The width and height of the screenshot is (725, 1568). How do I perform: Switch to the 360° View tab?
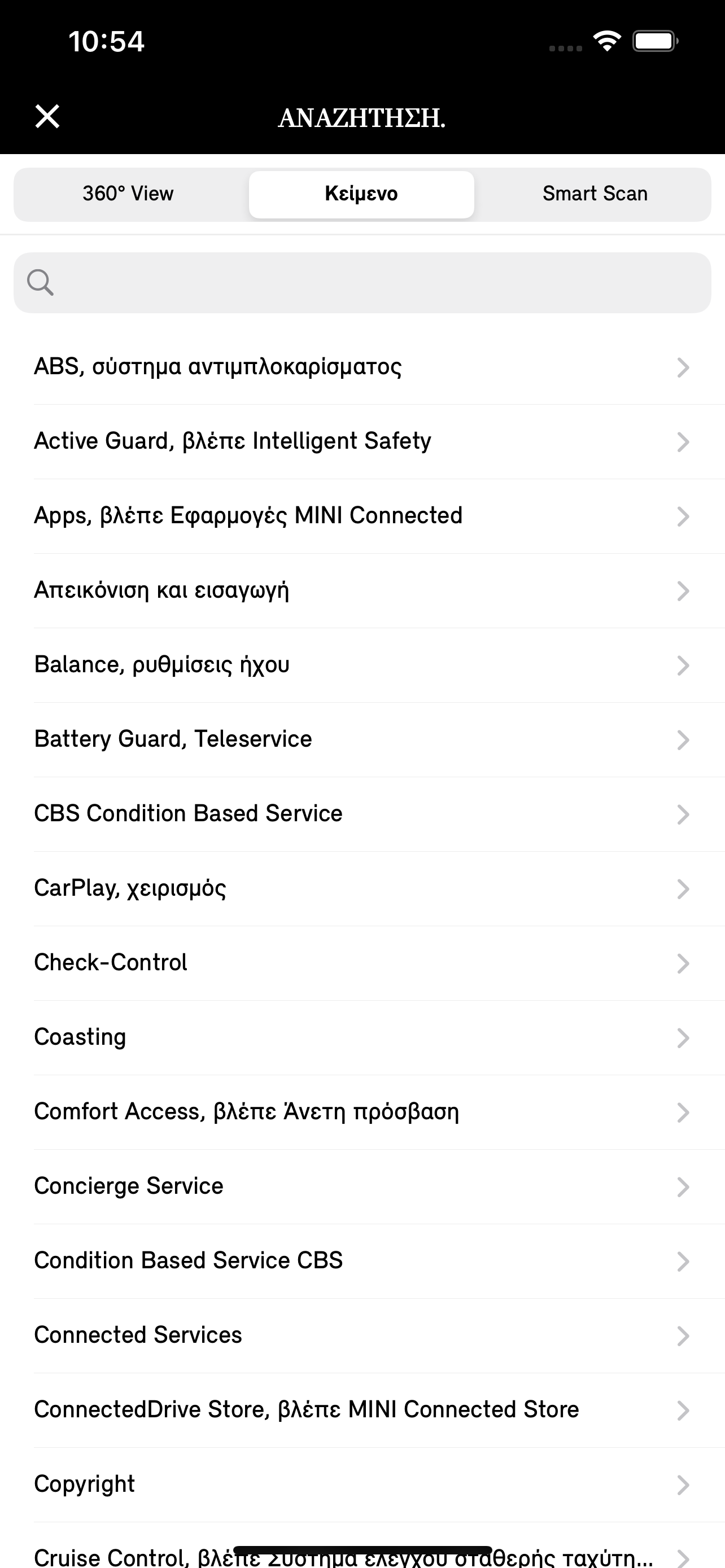(x=128, y=194)
